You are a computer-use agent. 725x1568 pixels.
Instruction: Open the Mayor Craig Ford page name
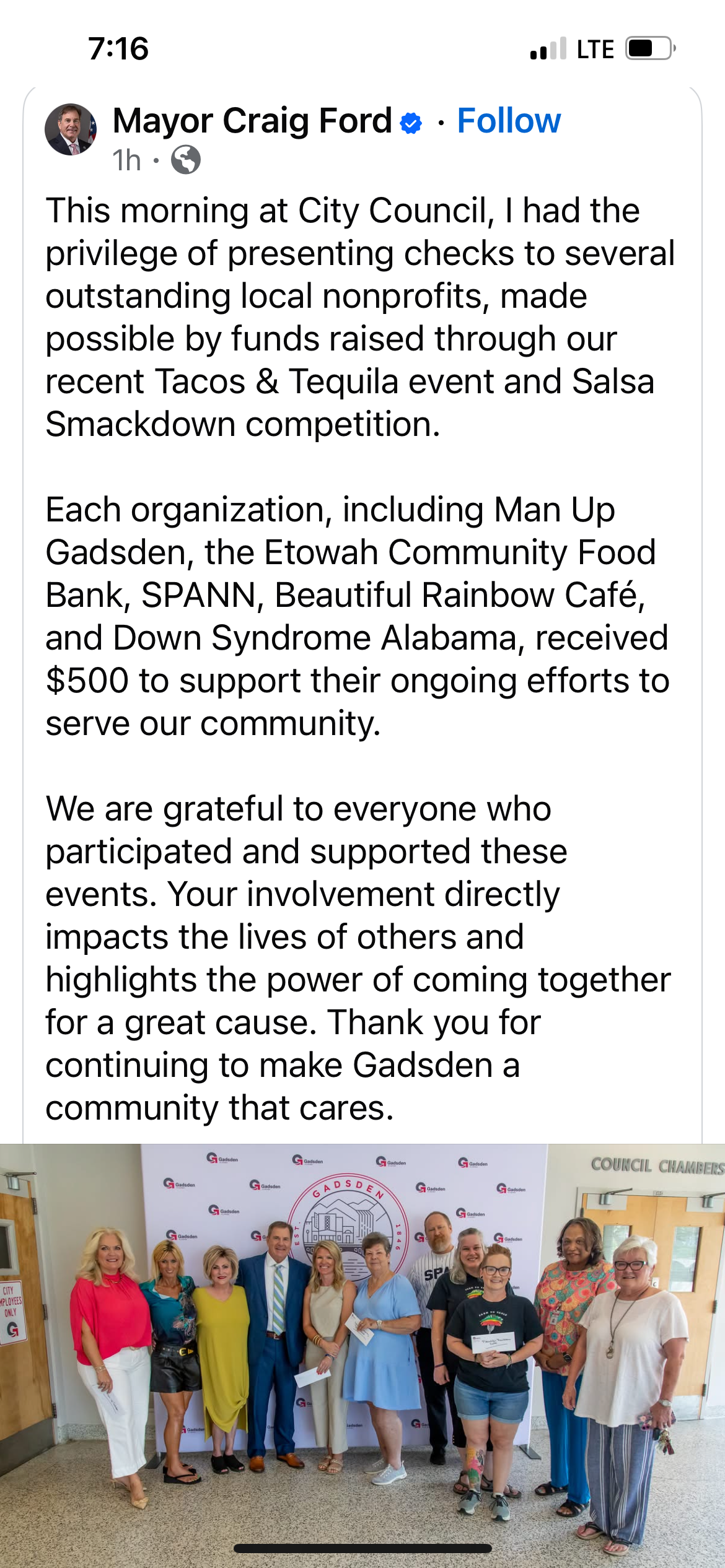click(x=252, y=120)
